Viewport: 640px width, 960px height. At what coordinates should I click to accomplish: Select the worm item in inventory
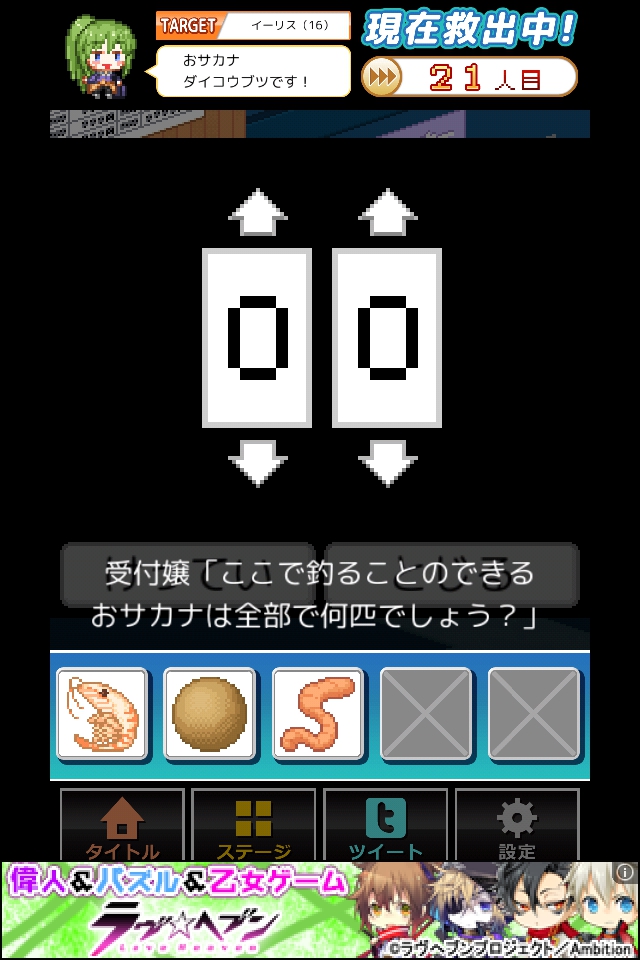tap(318, 713)
